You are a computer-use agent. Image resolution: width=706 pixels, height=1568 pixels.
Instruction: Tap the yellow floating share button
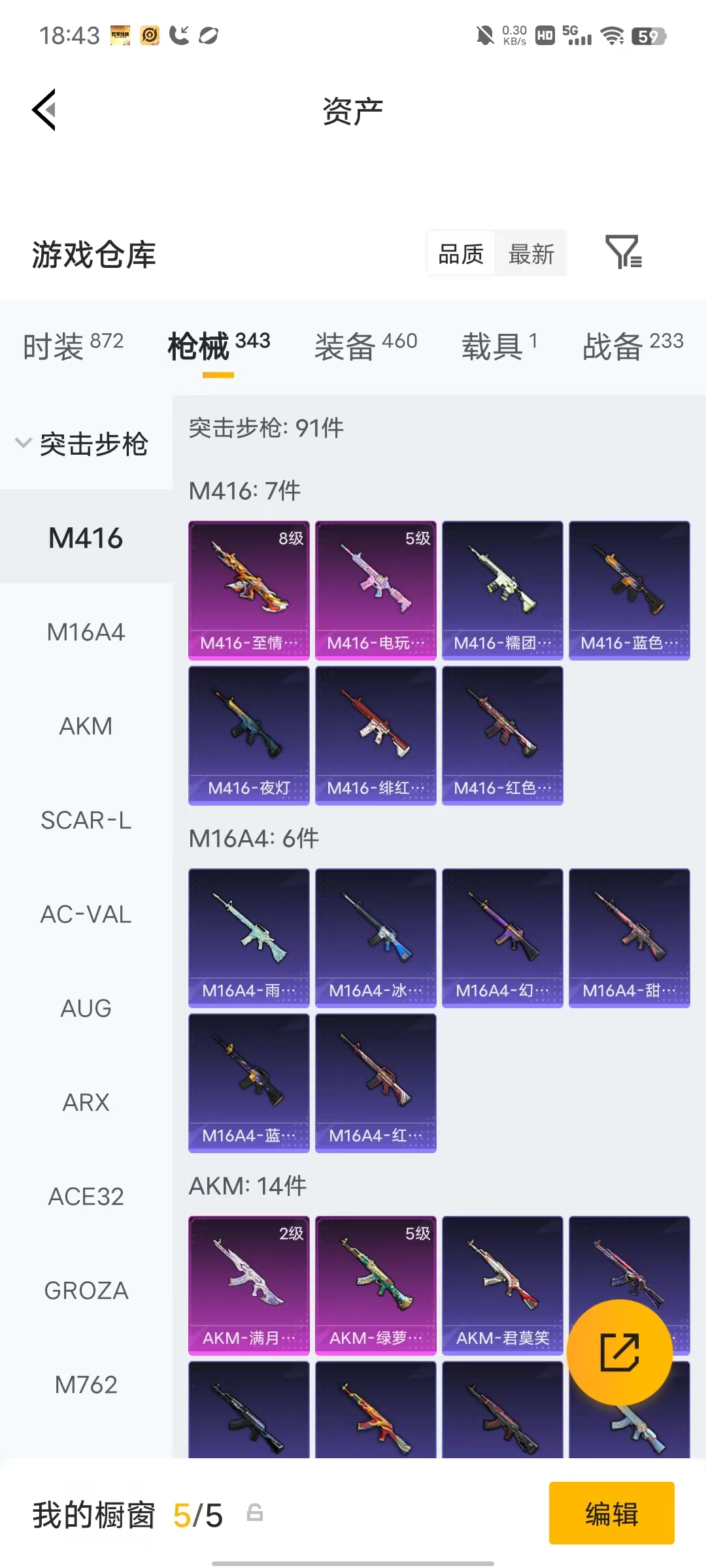(620, 1352)
